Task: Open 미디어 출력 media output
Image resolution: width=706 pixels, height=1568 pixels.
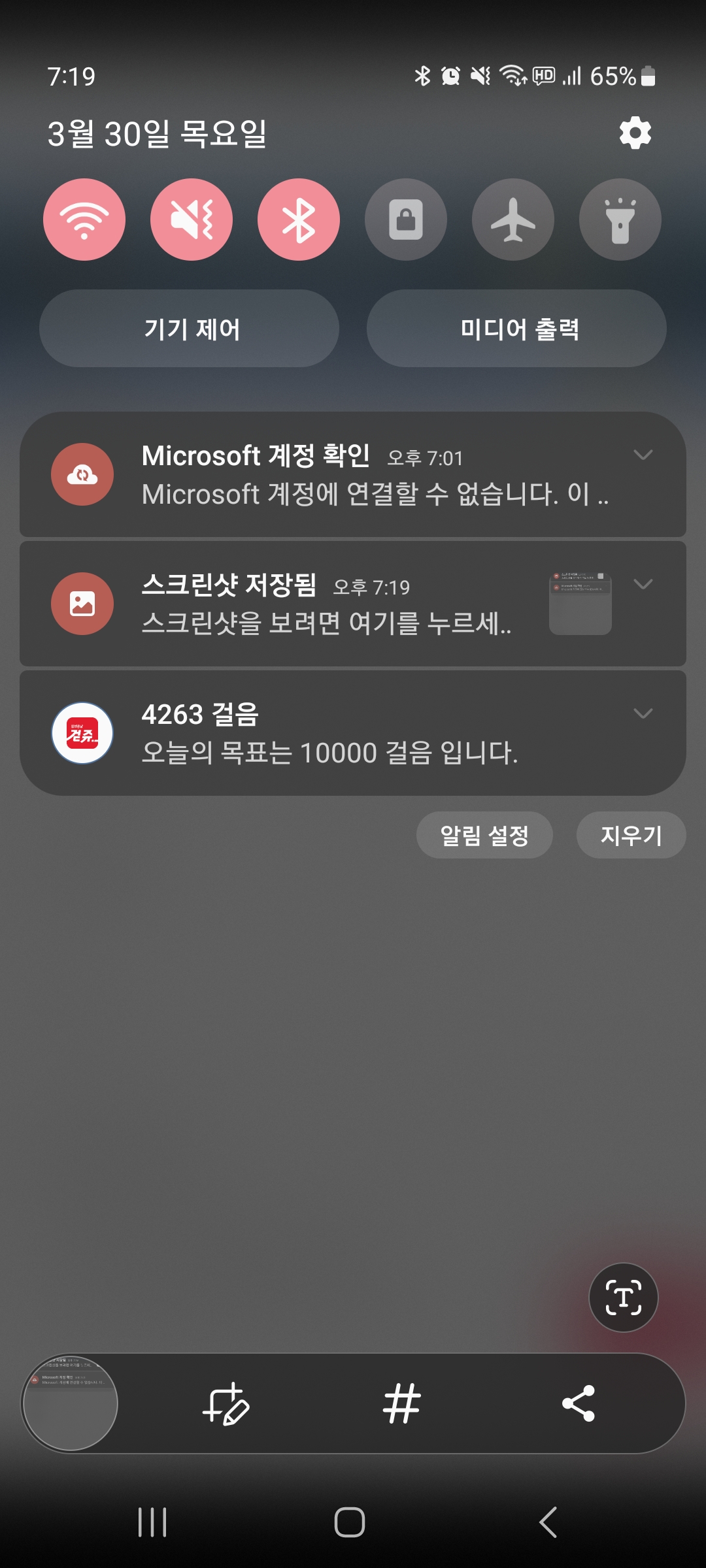Action: click(x=516, y=329)
